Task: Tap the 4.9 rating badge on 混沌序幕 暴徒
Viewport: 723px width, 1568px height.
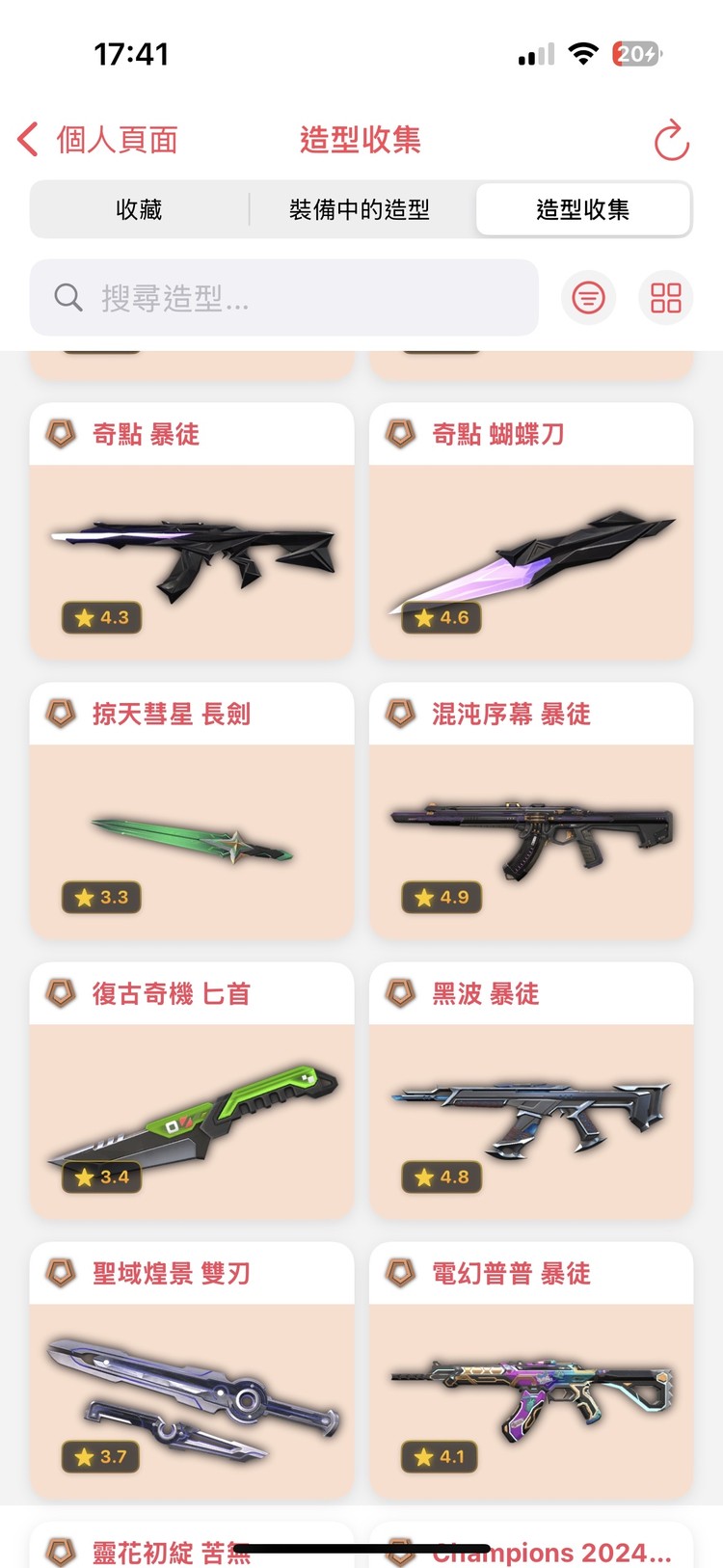Action: click(440, 898)
